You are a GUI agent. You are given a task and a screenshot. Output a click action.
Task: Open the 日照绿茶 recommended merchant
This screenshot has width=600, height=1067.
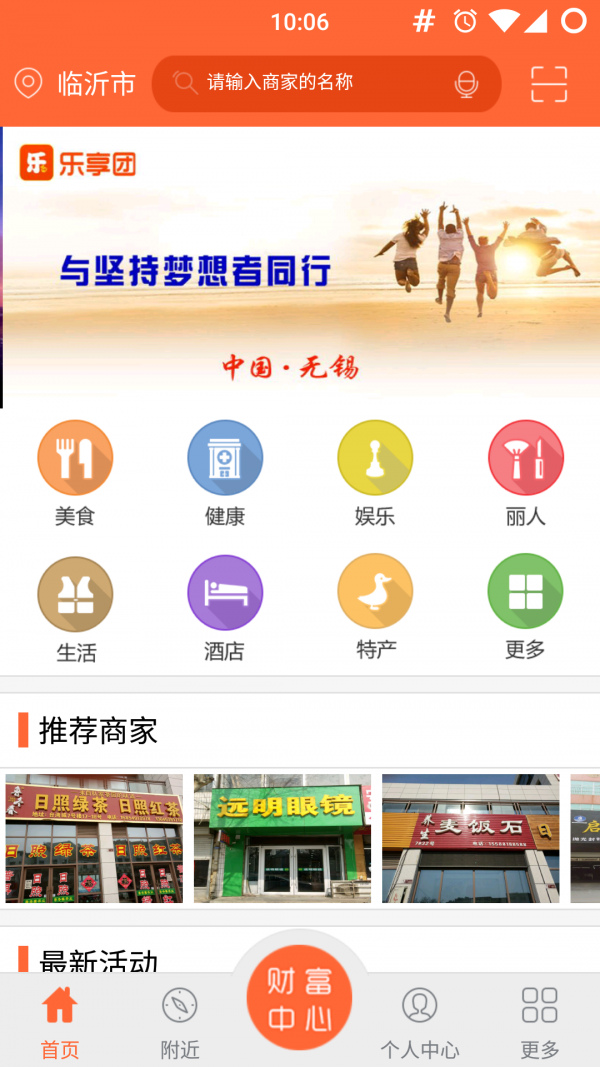coord(94,838)
